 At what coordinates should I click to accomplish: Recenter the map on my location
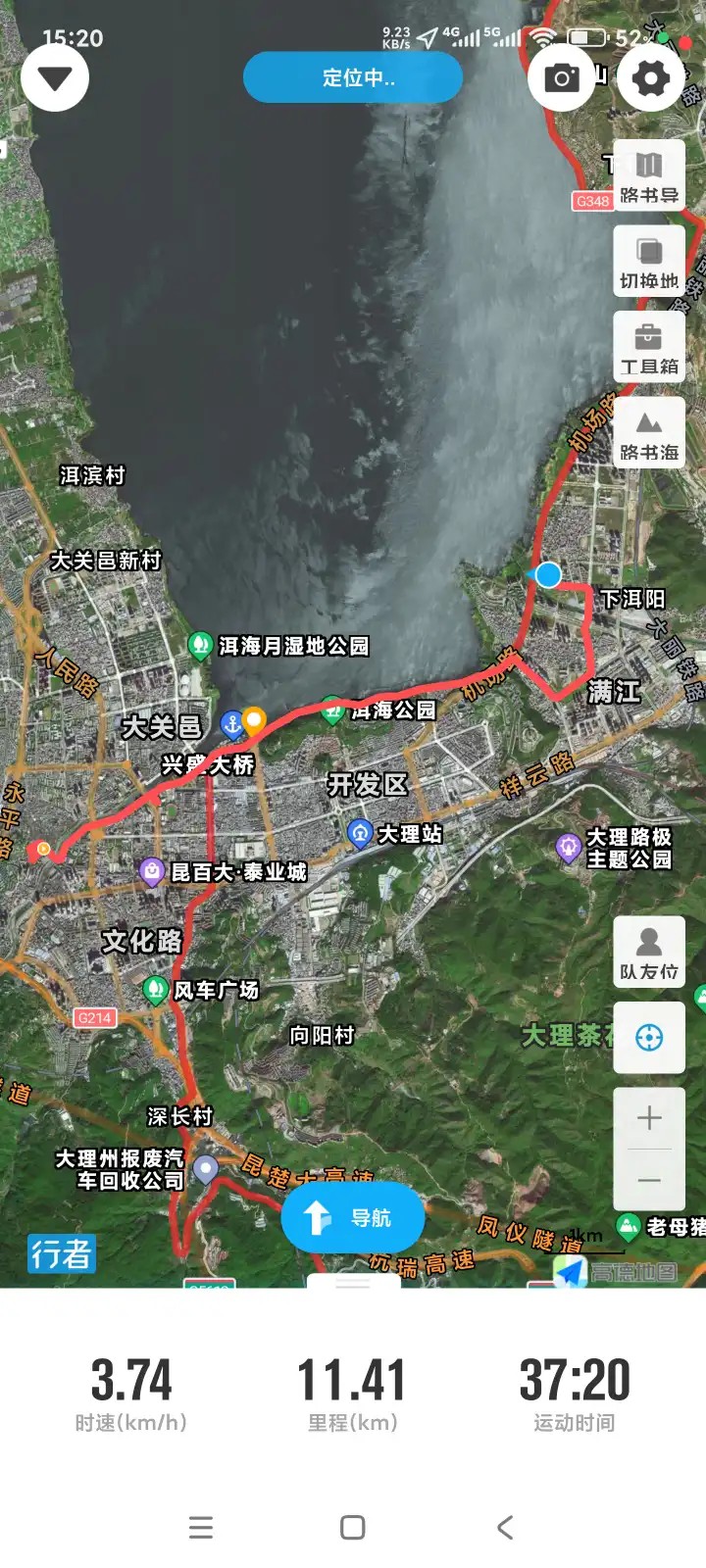click(x=649, y=1038)
